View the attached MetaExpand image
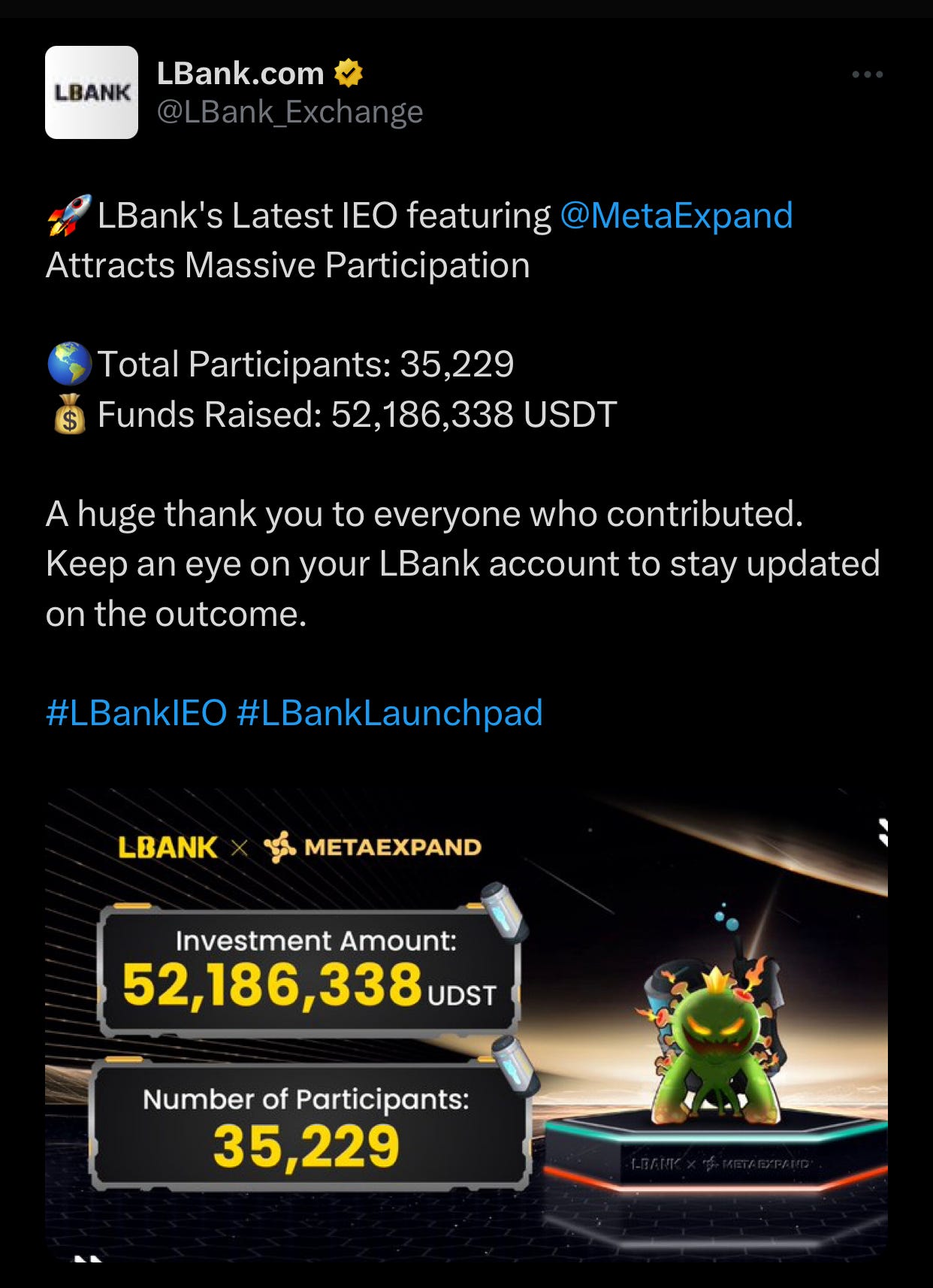933x1288 pixels. (466, 1022)
